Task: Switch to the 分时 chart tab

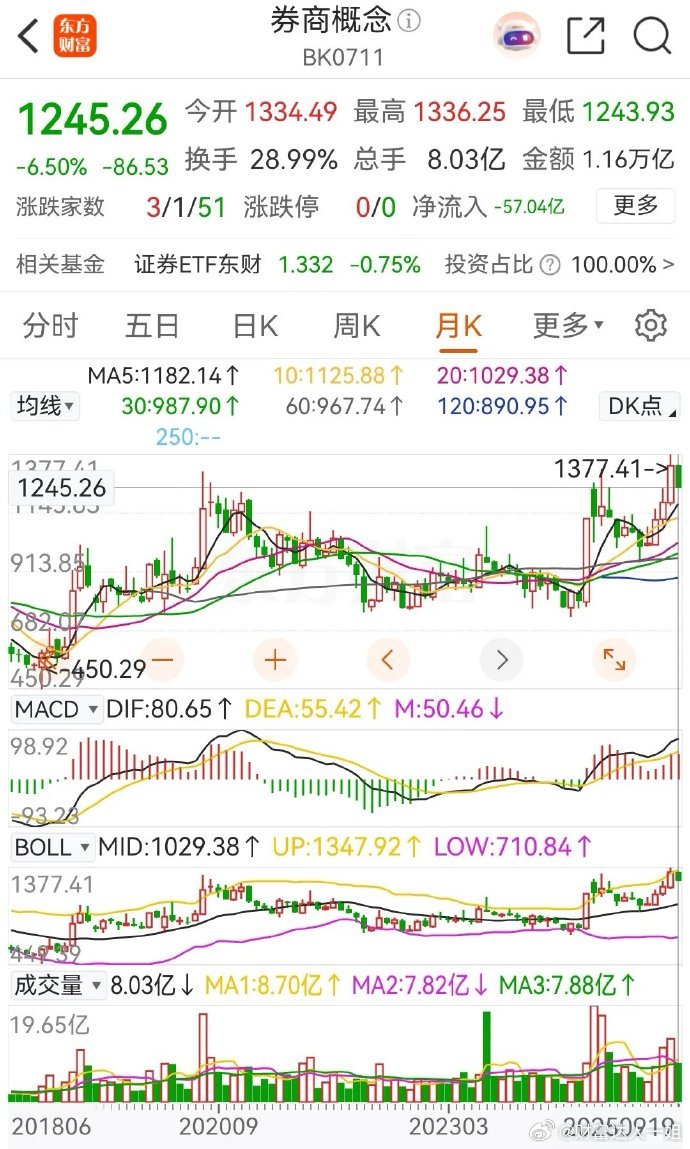Action: (x=50, y=325)
